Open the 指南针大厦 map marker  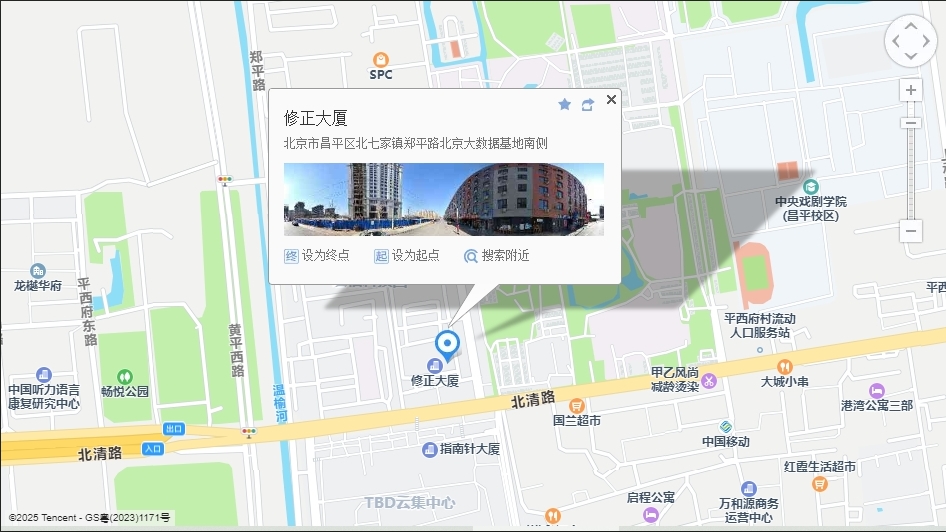click(431, 450)
